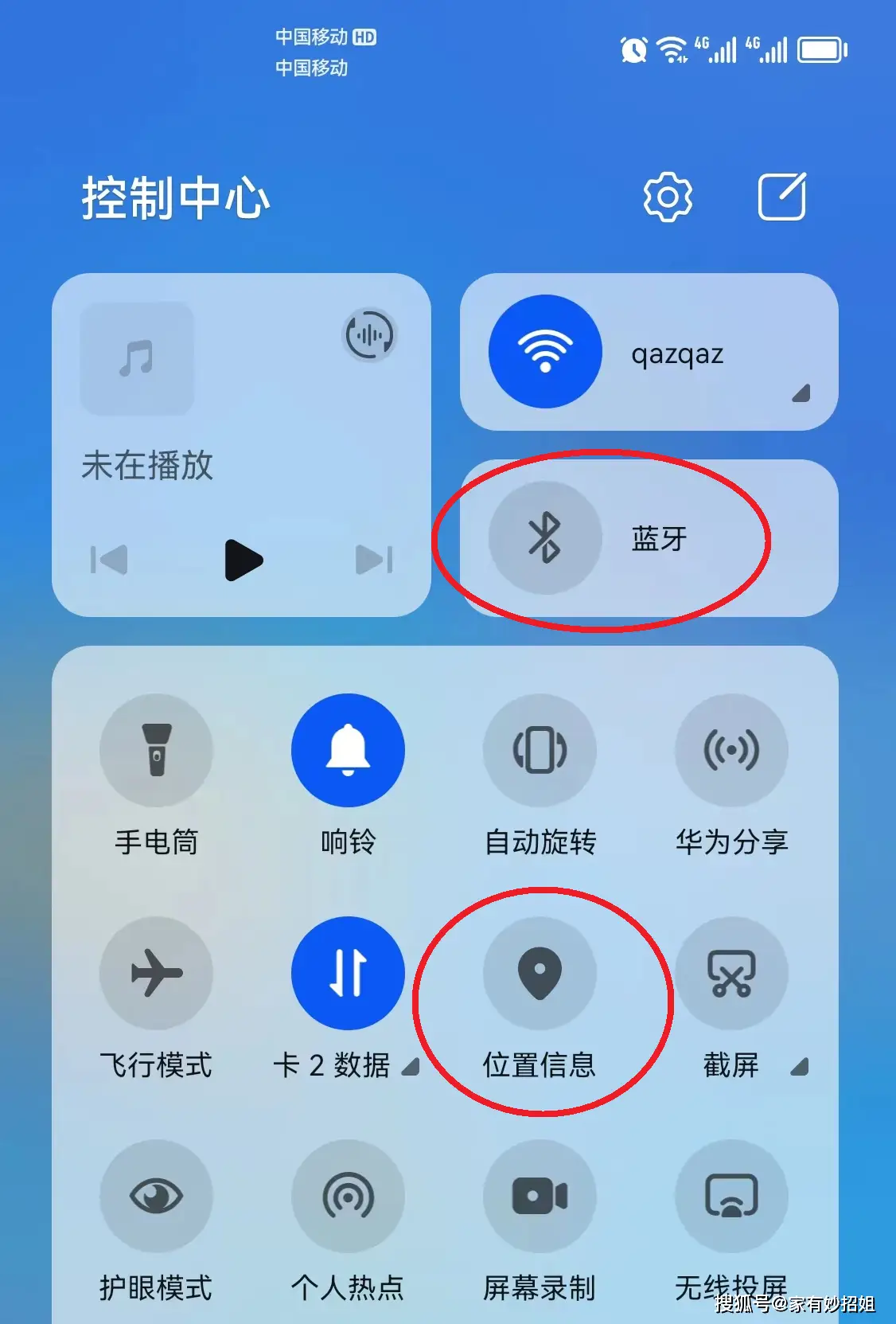Start screen recording (屏幕录制)

(540, 1196)
